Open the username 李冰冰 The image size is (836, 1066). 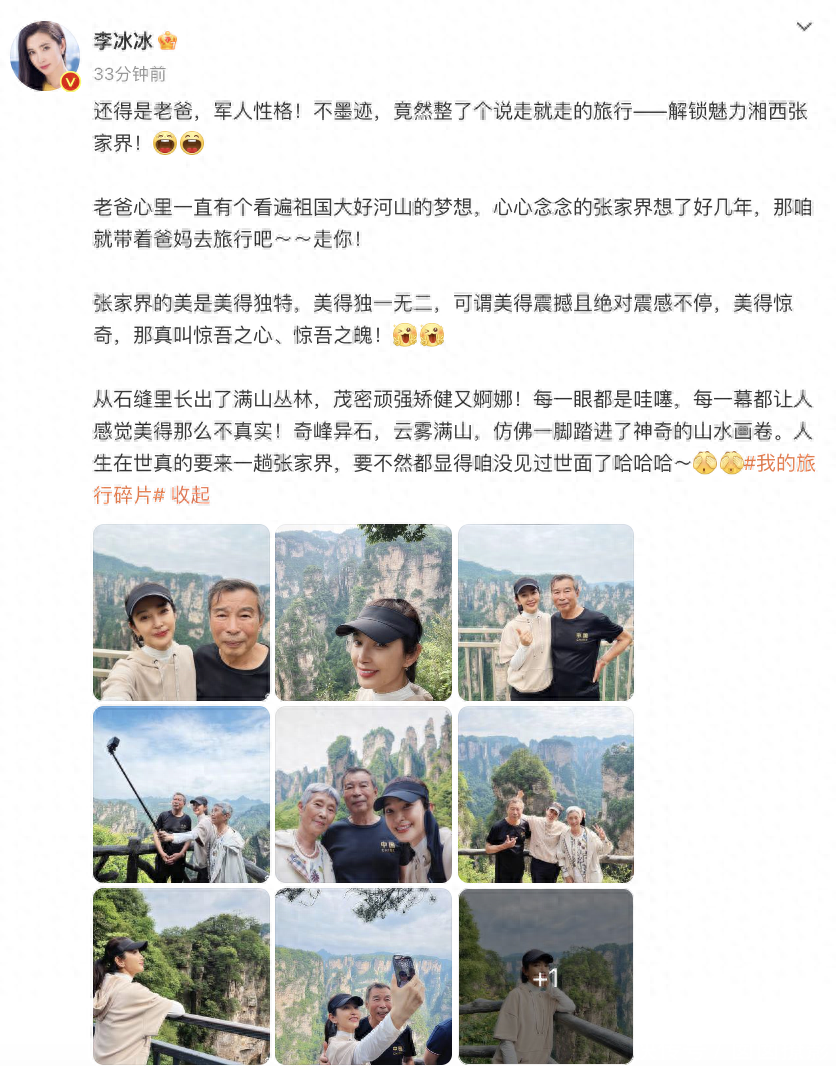(x=123, y=41)
